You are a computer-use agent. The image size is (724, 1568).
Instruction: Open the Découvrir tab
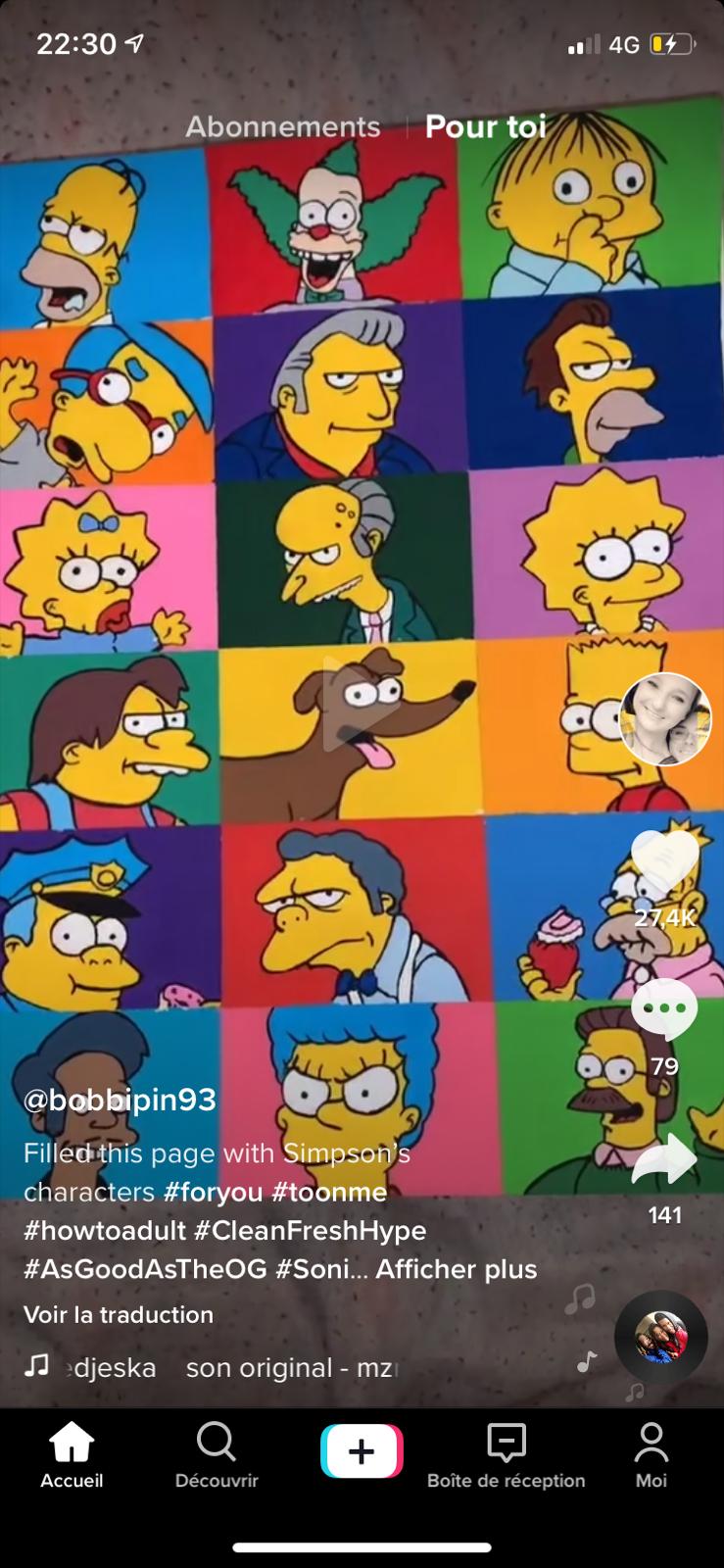click(x=217, y=1455)
